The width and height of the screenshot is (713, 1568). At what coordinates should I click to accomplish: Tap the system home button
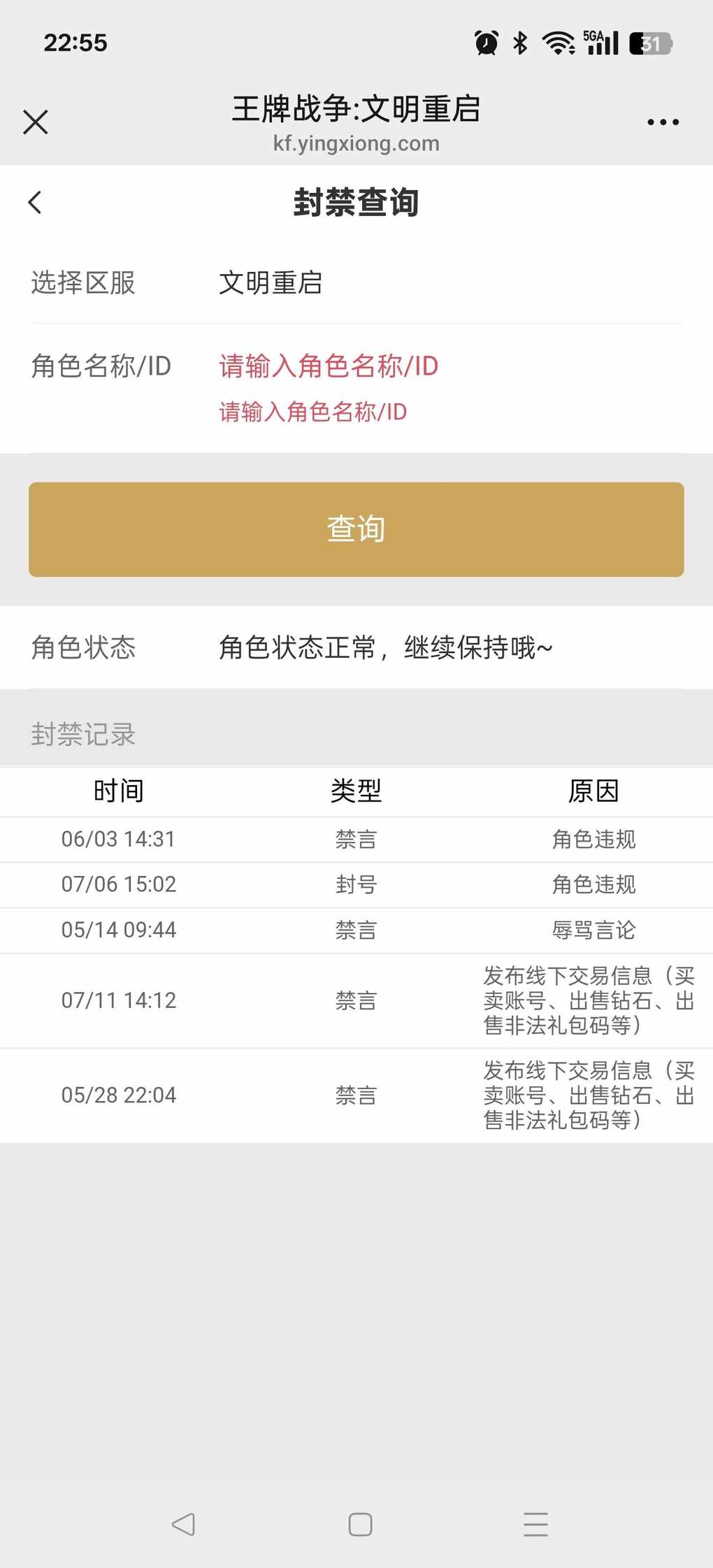[360, 1524]
